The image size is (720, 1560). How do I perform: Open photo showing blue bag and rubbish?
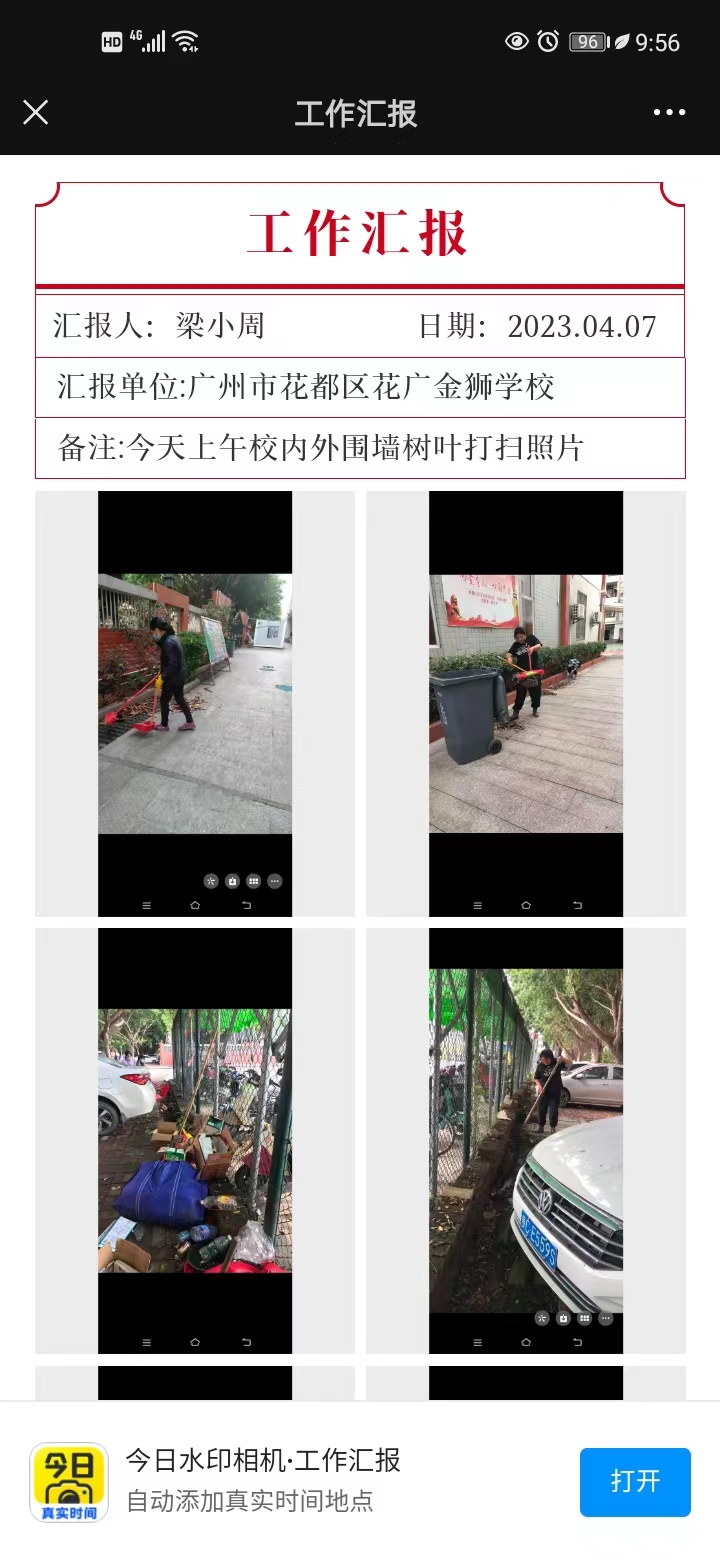pyautogui.click(x=195, y=1140)
